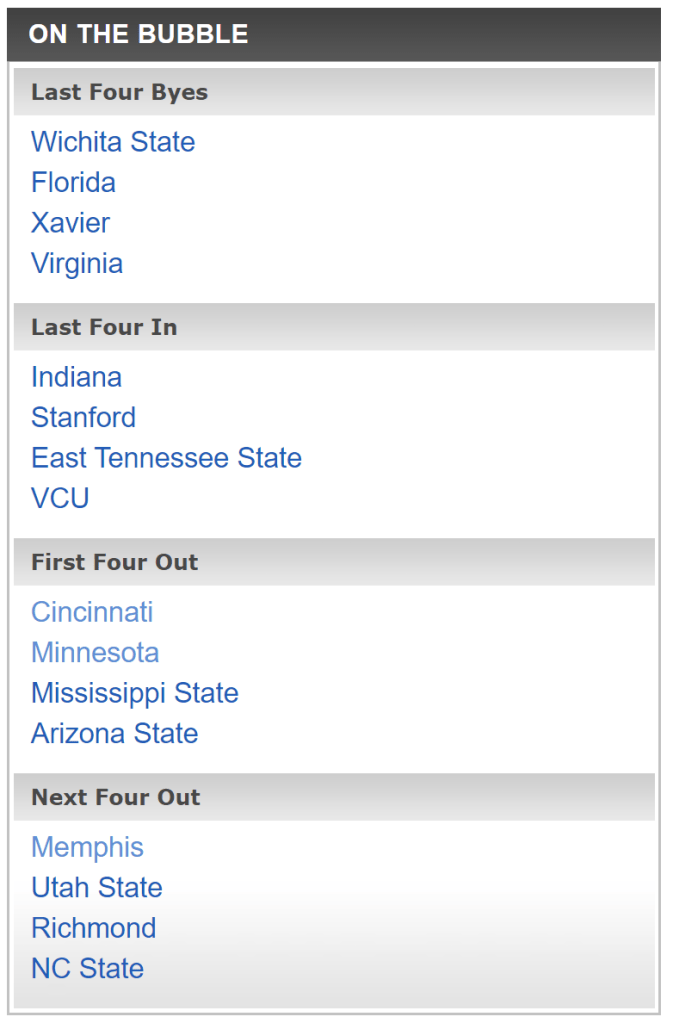Tap the Arizona State link
Viewport: 673px width, 1023px height.
pos(115,734)
